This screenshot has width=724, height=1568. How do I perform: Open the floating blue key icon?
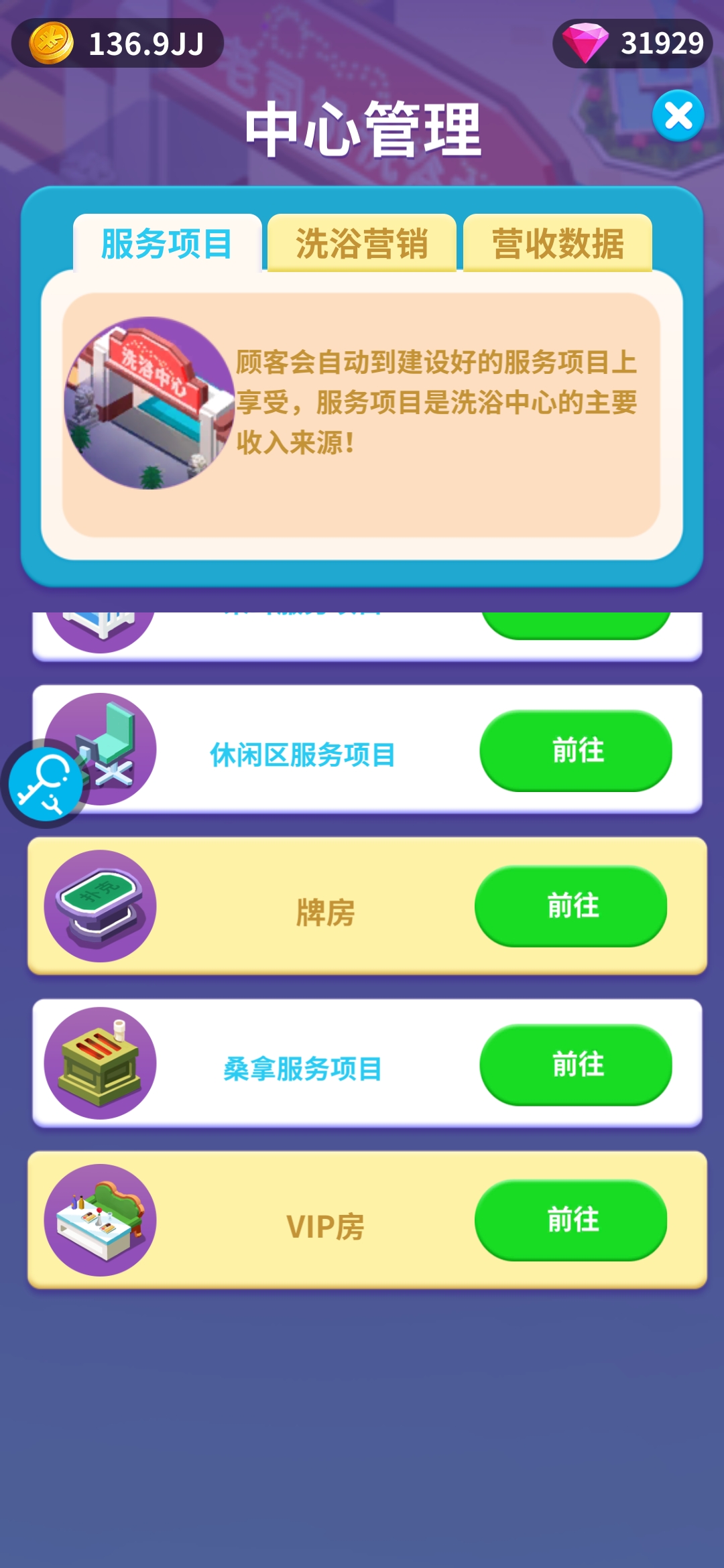[44, 784]
